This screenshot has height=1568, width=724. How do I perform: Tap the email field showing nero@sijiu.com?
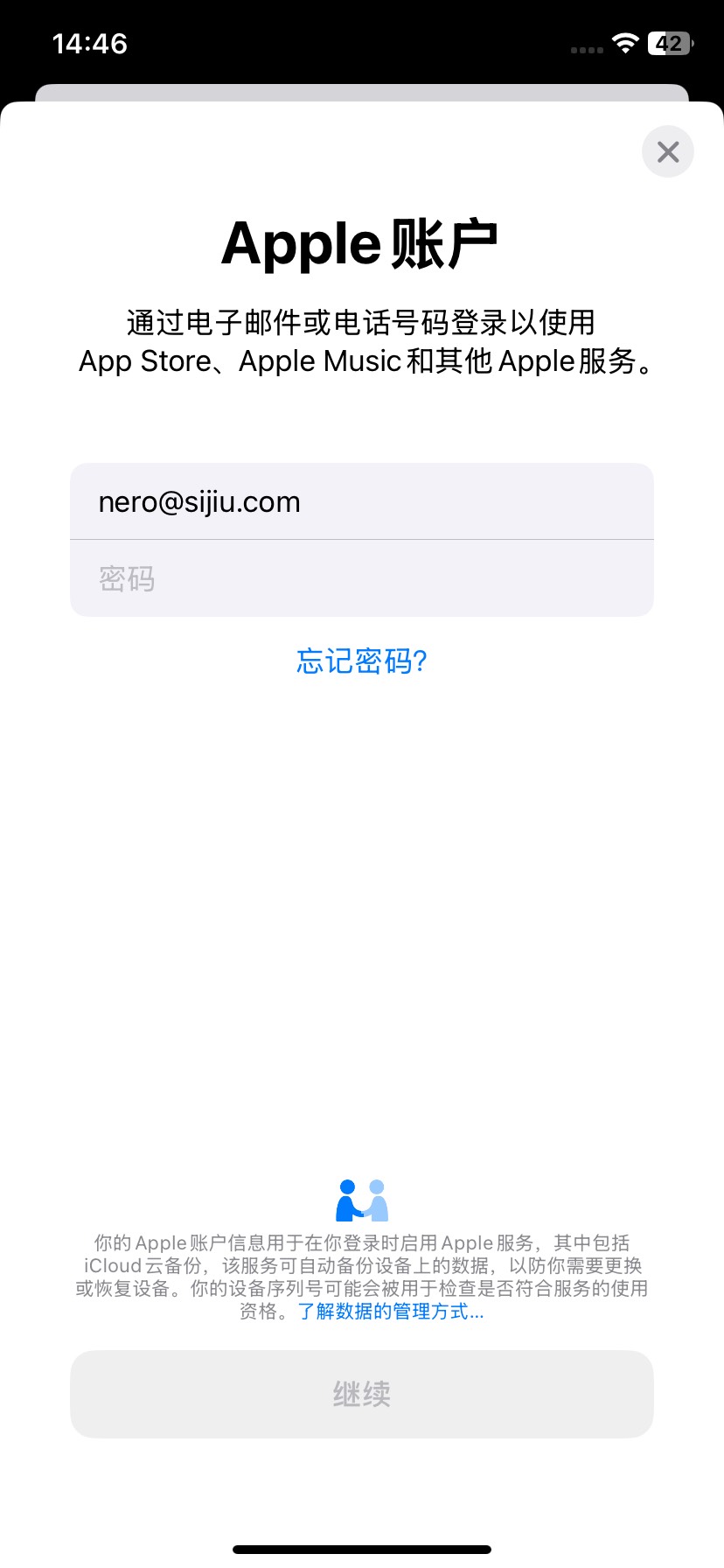pyautogui.click(x=361, y=502)
